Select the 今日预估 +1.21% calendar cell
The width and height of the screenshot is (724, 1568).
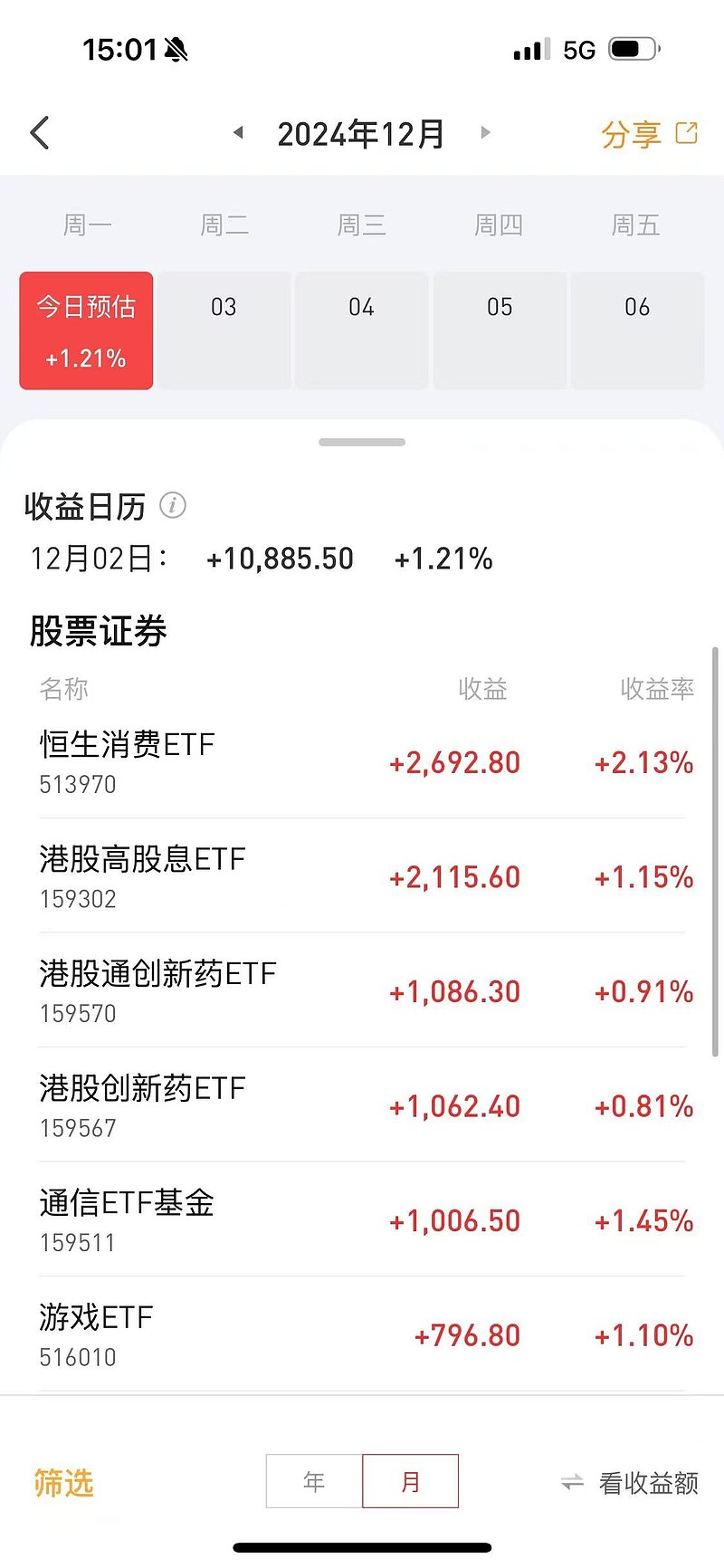(x=86, y=330)
